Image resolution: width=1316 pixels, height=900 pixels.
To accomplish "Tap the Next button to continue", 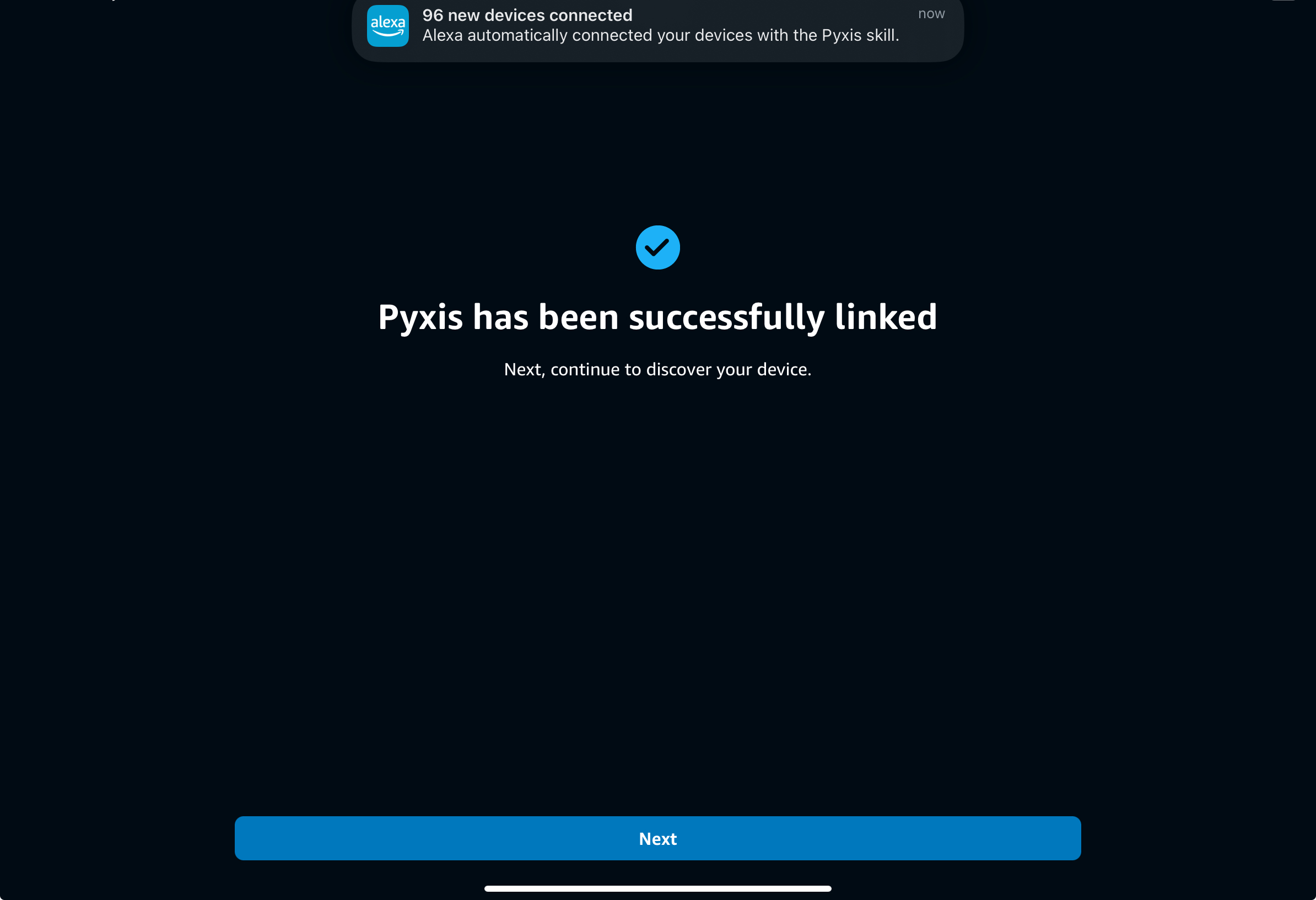I will click(x=657, y=838).
